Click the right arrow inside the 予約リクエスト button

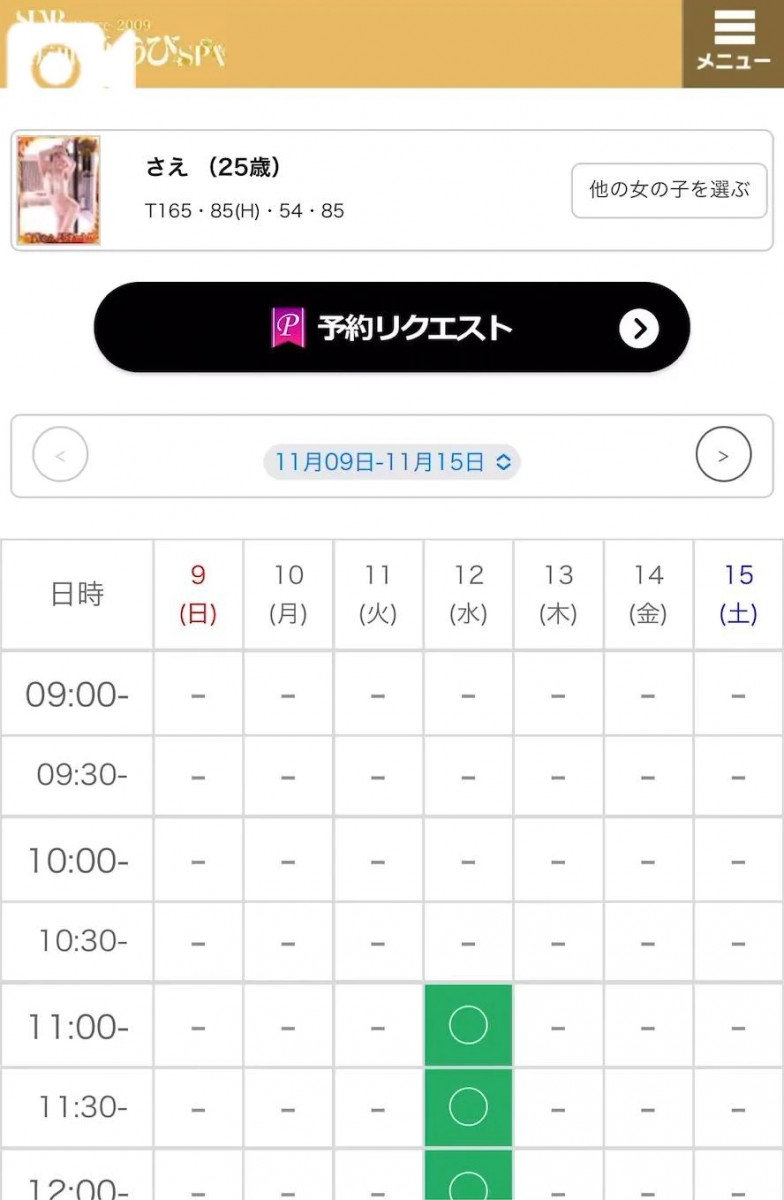(x=642, y=327)
